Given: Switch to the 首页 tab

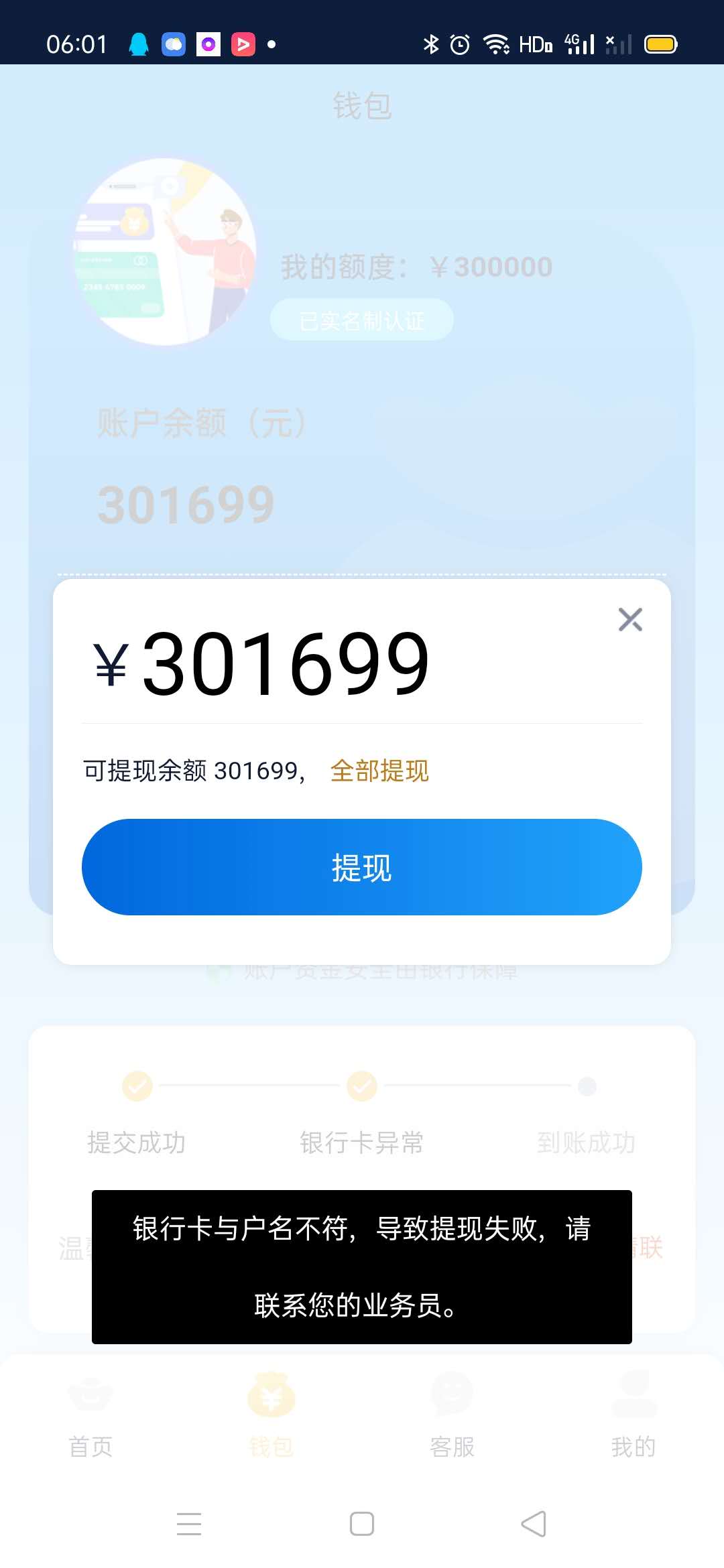Looking at the screenshot, I should (90, 1414).
